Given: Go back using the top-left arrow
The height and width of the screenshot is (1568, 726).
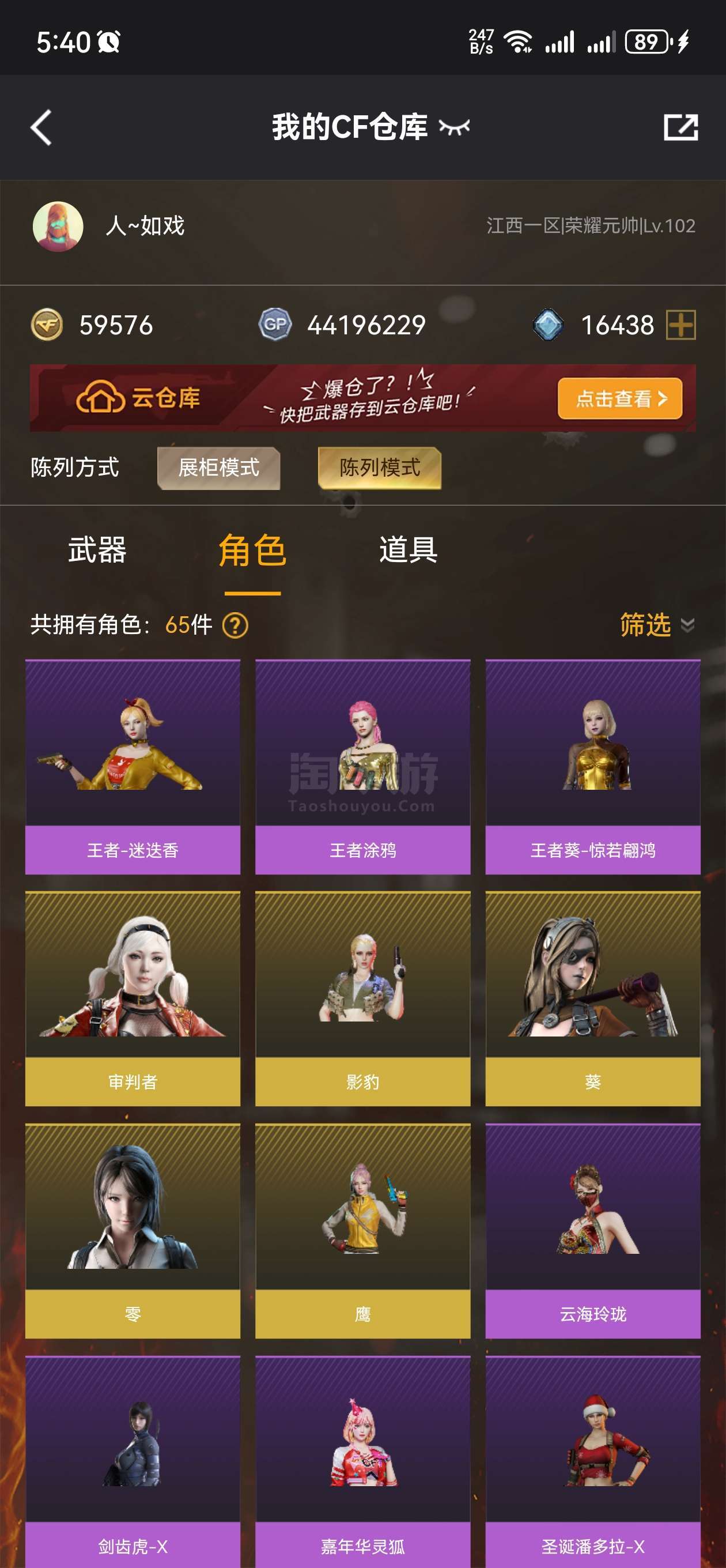Looking at the screenshot, I should (41, 128).
